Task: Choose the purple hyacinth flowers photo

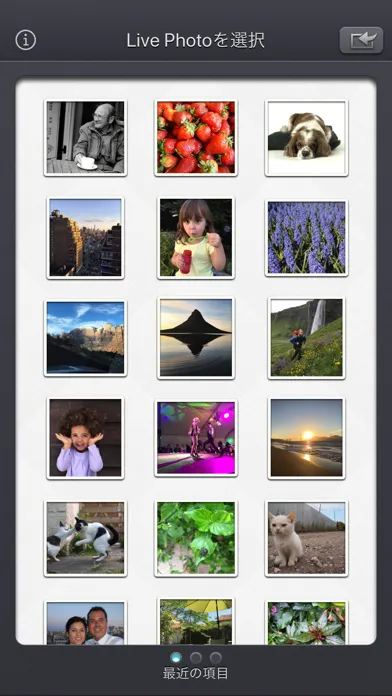Action: point(306,238)
